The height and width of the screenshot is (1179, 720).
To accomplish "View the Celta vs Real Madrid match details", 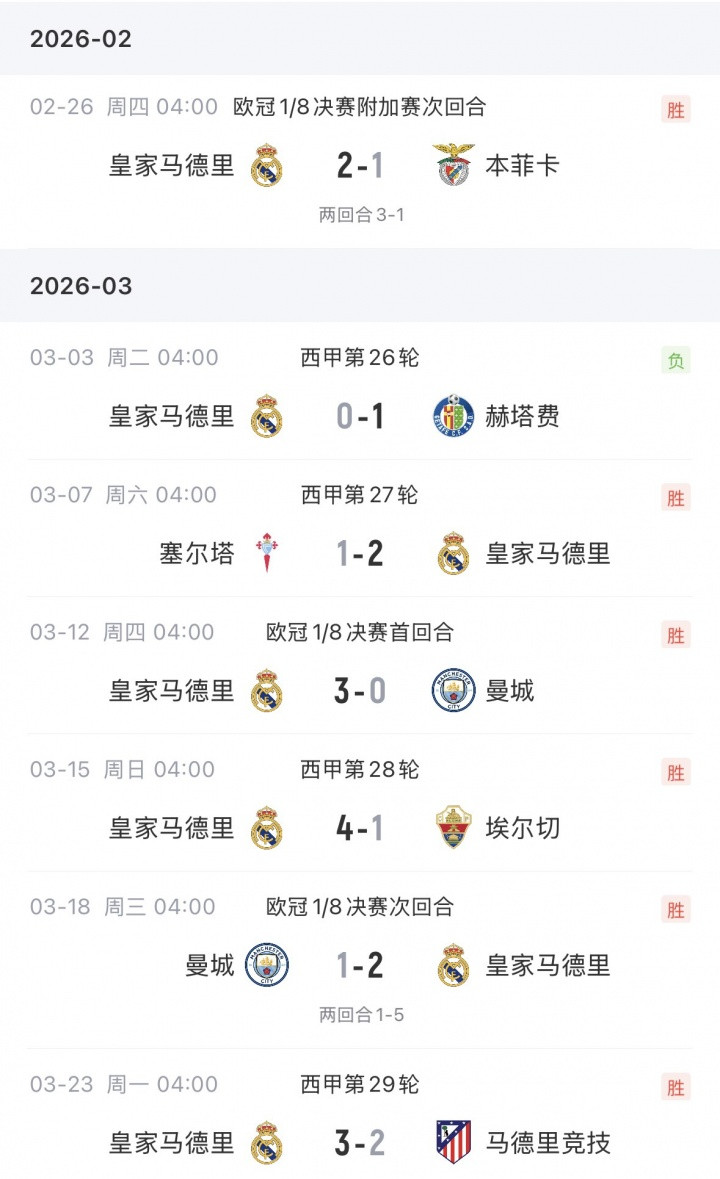I will point(360,552).
